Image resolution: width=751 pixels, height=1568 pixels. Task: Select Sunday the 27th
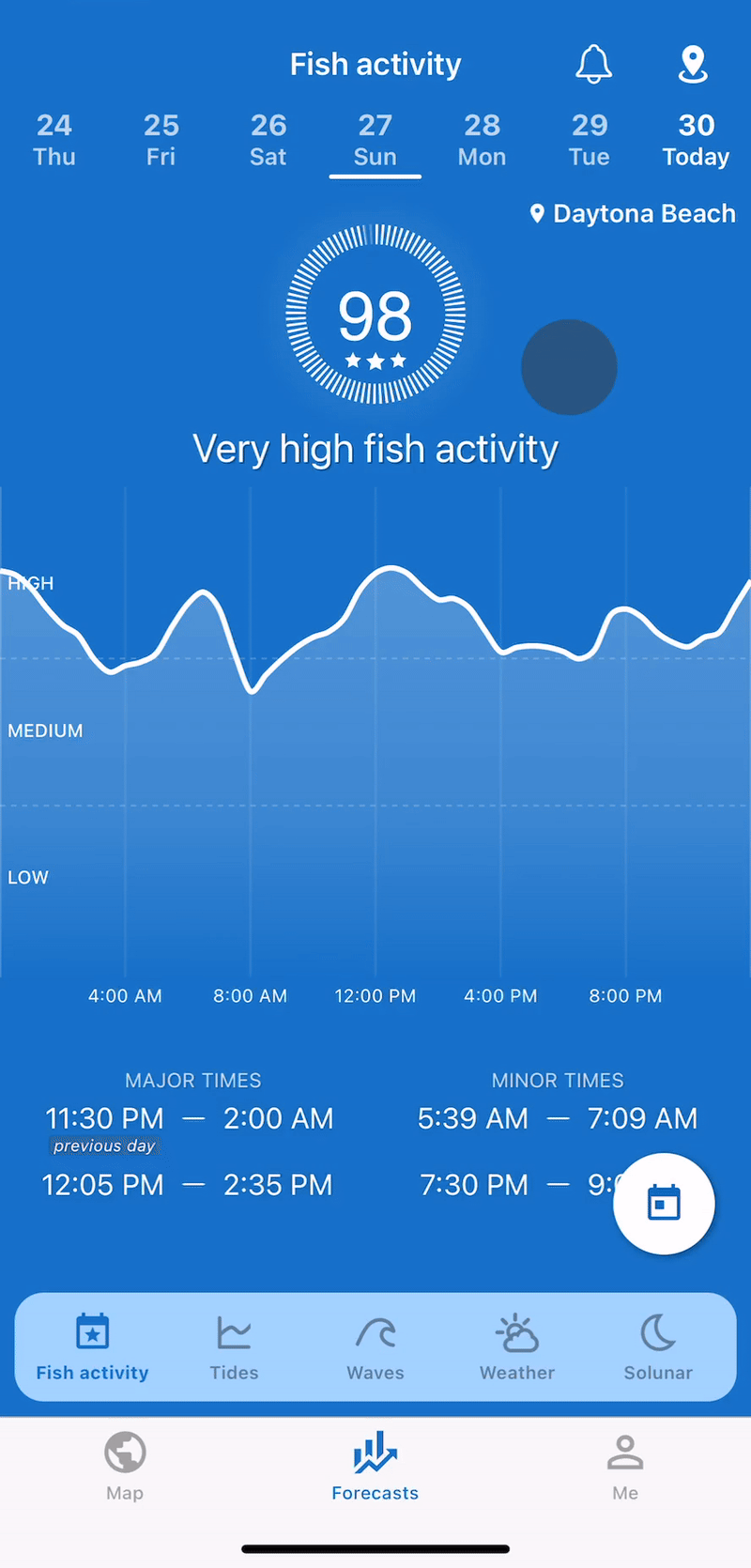click(375, 140)
